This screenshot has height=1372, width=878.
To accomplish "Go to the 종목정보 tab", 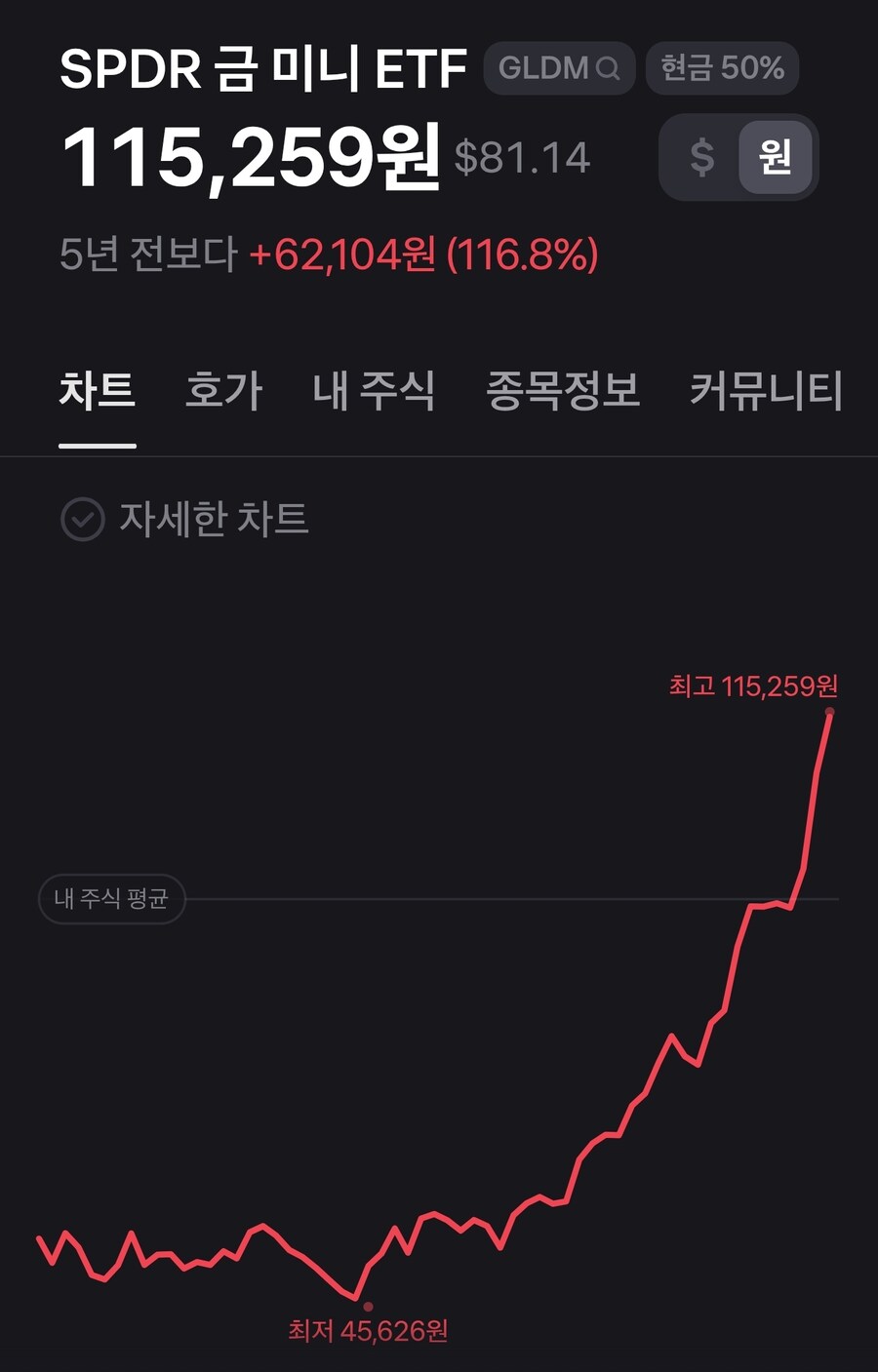I will pyautogui.click(x=563, y=391).
